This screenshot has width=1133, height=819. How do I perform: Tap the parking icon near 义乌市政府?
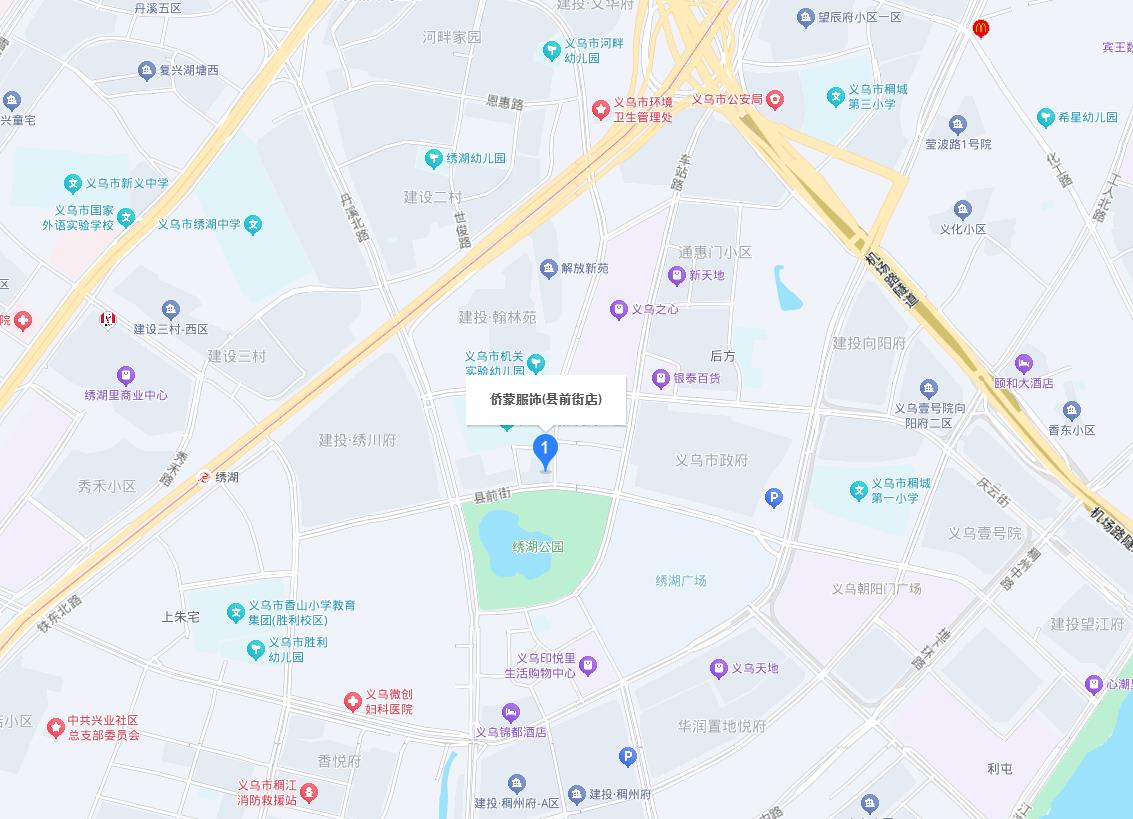click(x=773, y=497)
